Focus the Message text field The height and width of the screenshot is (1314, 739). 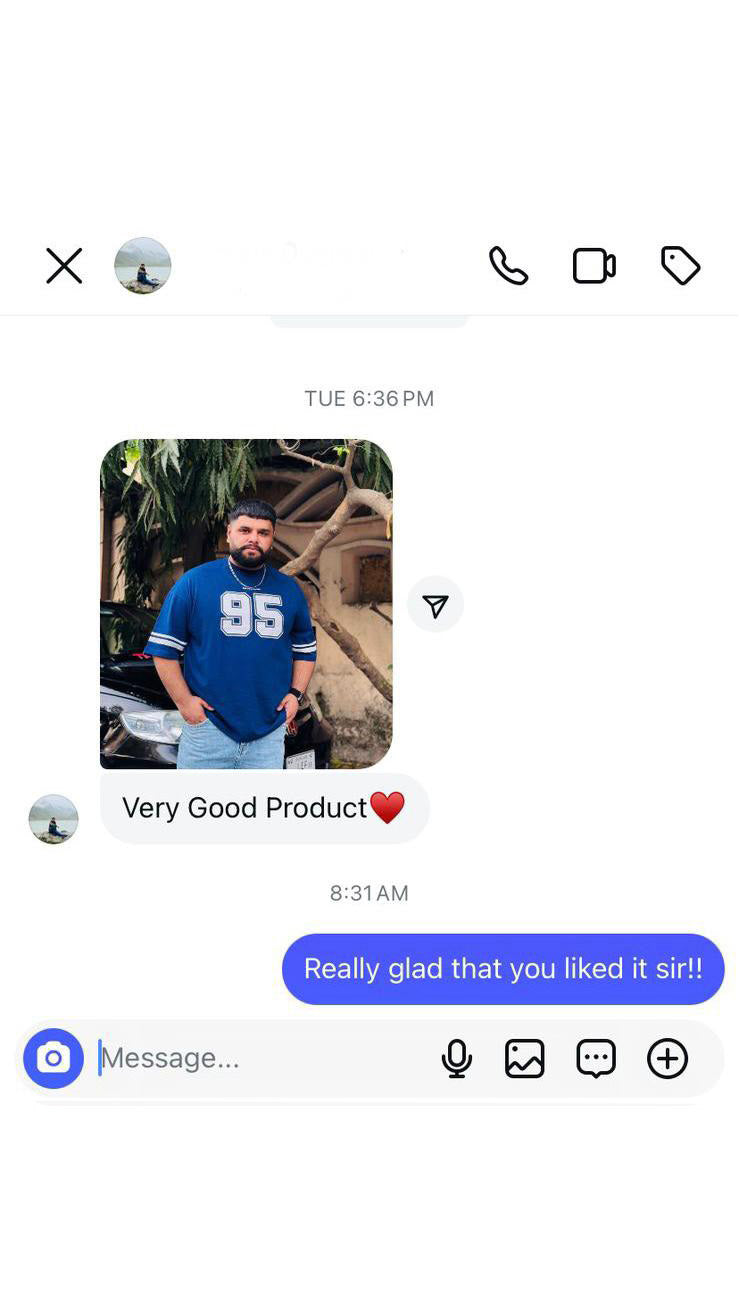pyautogui.click(x=260, y=1058)
